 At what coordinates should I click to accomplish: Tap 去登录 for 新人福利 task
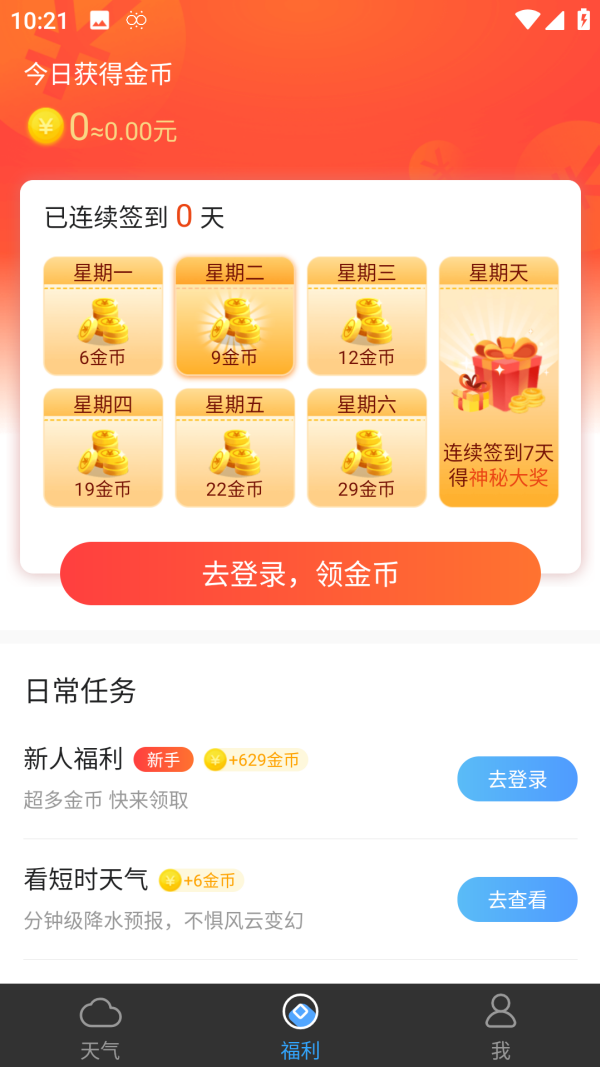click(x=517, y=779)
